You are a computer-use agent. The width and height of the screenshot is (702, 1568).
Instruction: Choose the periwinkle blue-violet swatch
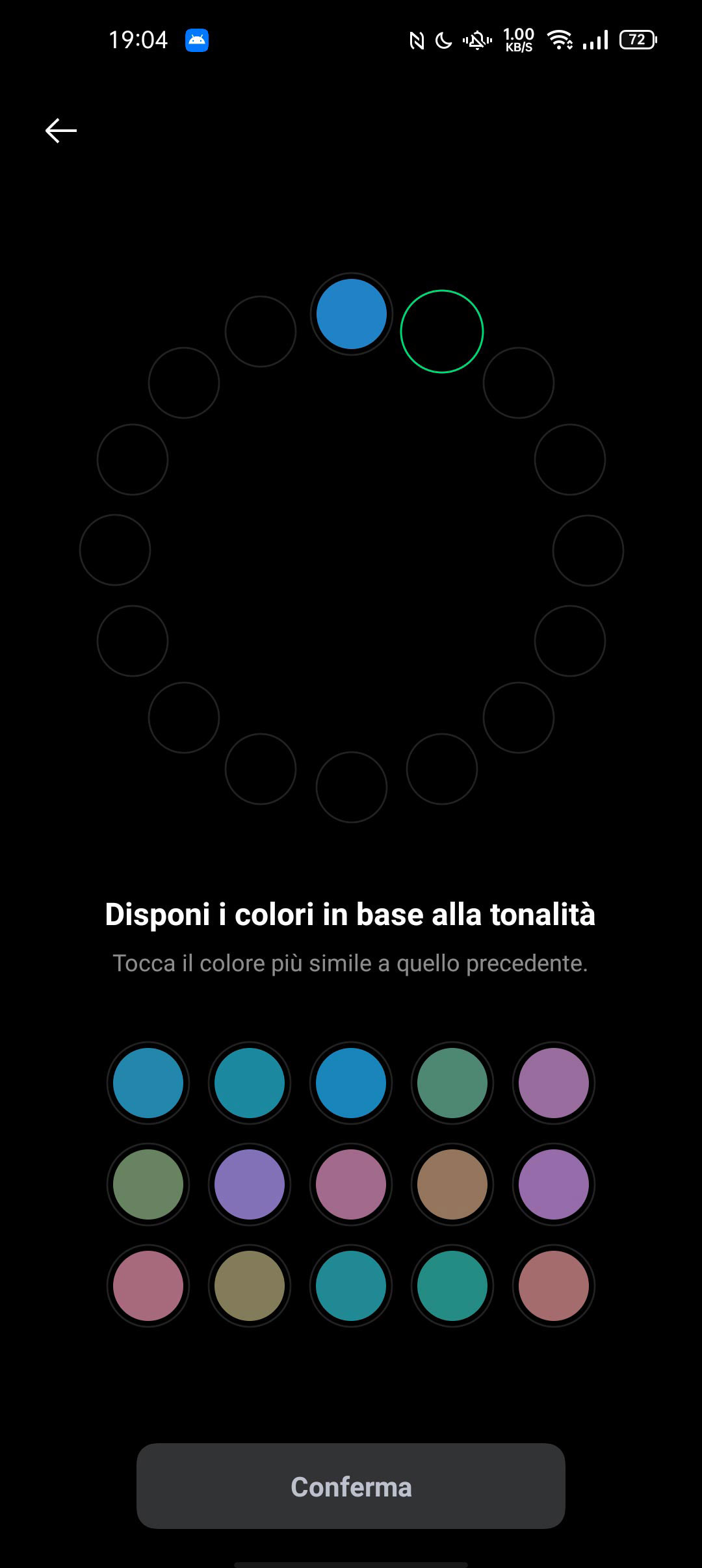[x=250, y=1184]
